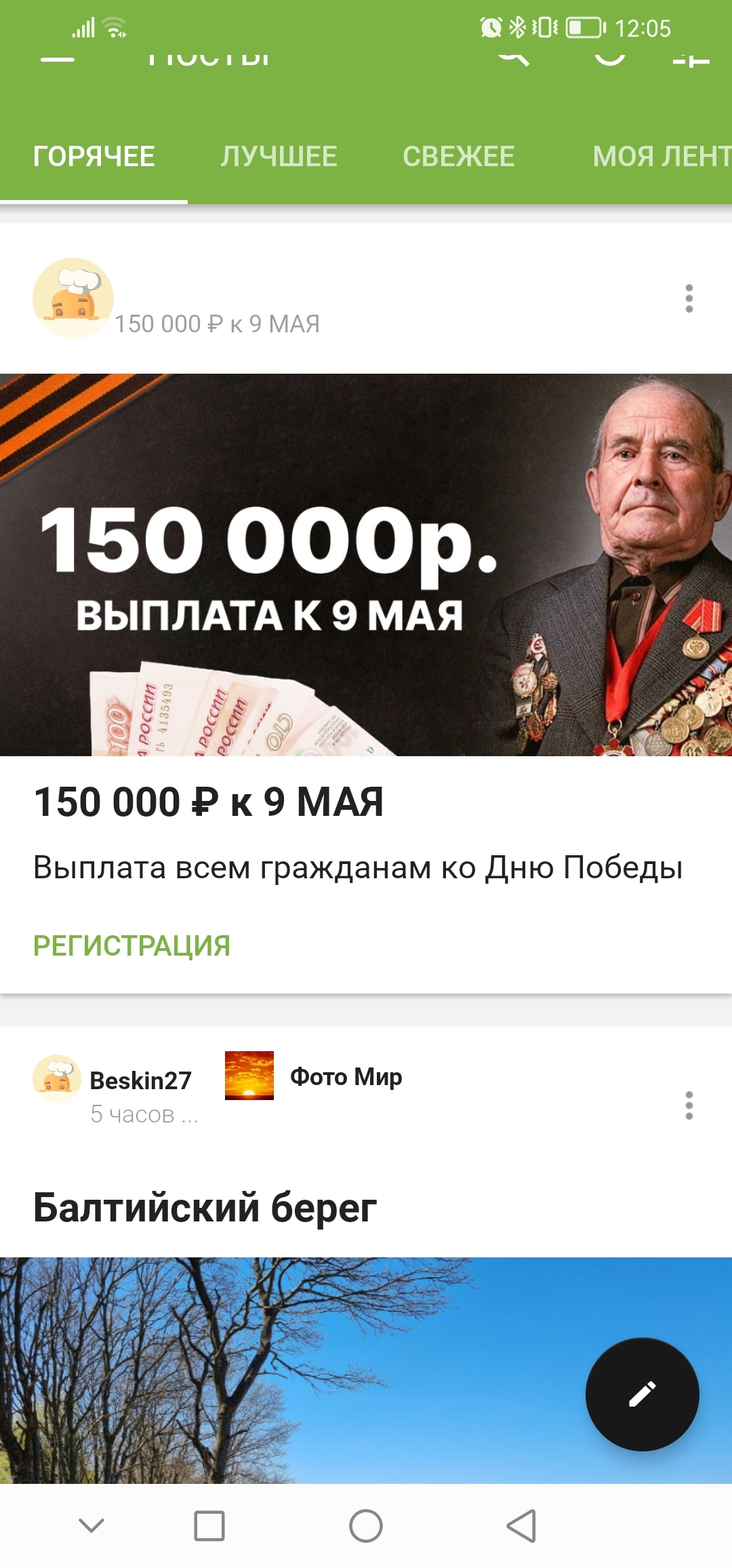Image resolution: width=732 pixels, height=1568 pixels.
Task: Open the МОЯ ЛЕНТА tab
Action: coord(661,157)
